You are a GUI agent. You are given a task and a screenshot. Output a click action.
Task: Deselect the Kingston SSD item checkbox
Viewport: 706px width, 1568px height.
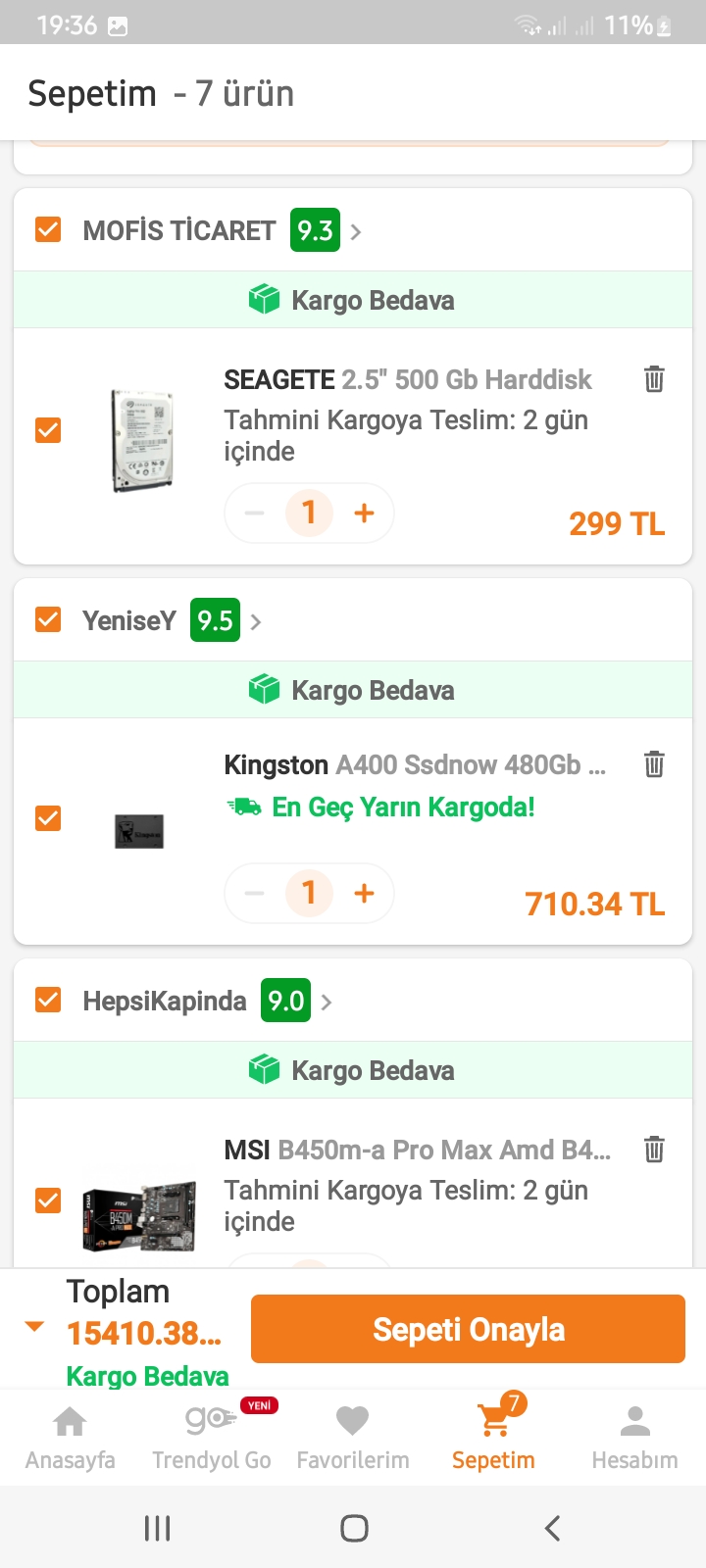pos(48,818)
